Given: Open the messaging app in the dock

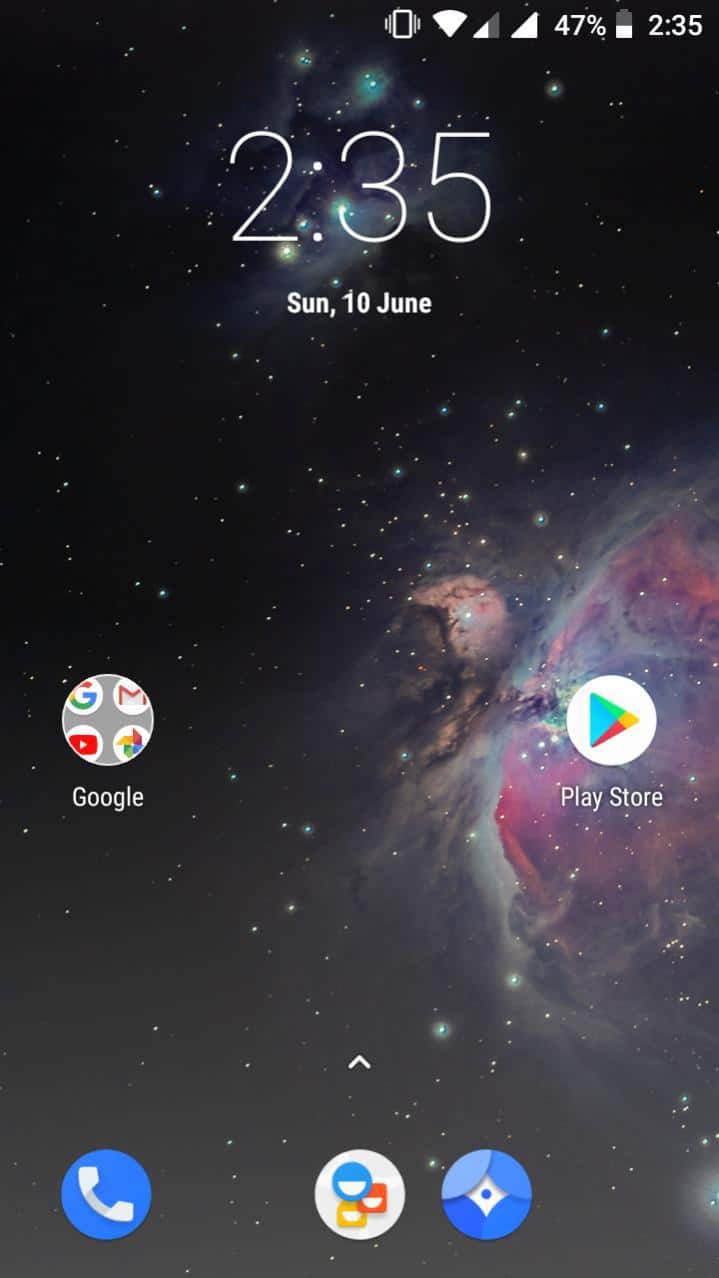Looking at the screenshot, I should 360,1194.
